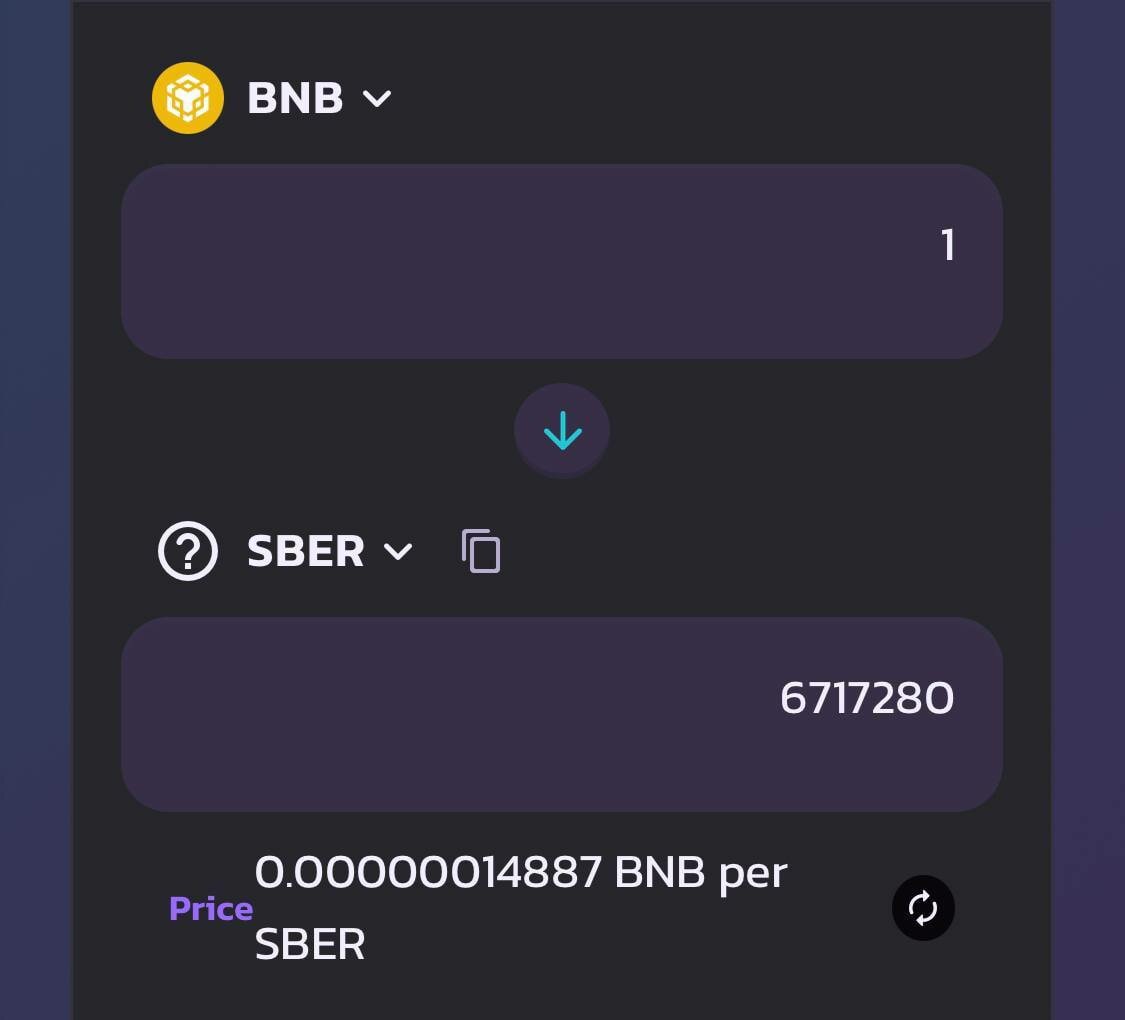
Task: Edit the SBER amount field
Action: [561, 714]
